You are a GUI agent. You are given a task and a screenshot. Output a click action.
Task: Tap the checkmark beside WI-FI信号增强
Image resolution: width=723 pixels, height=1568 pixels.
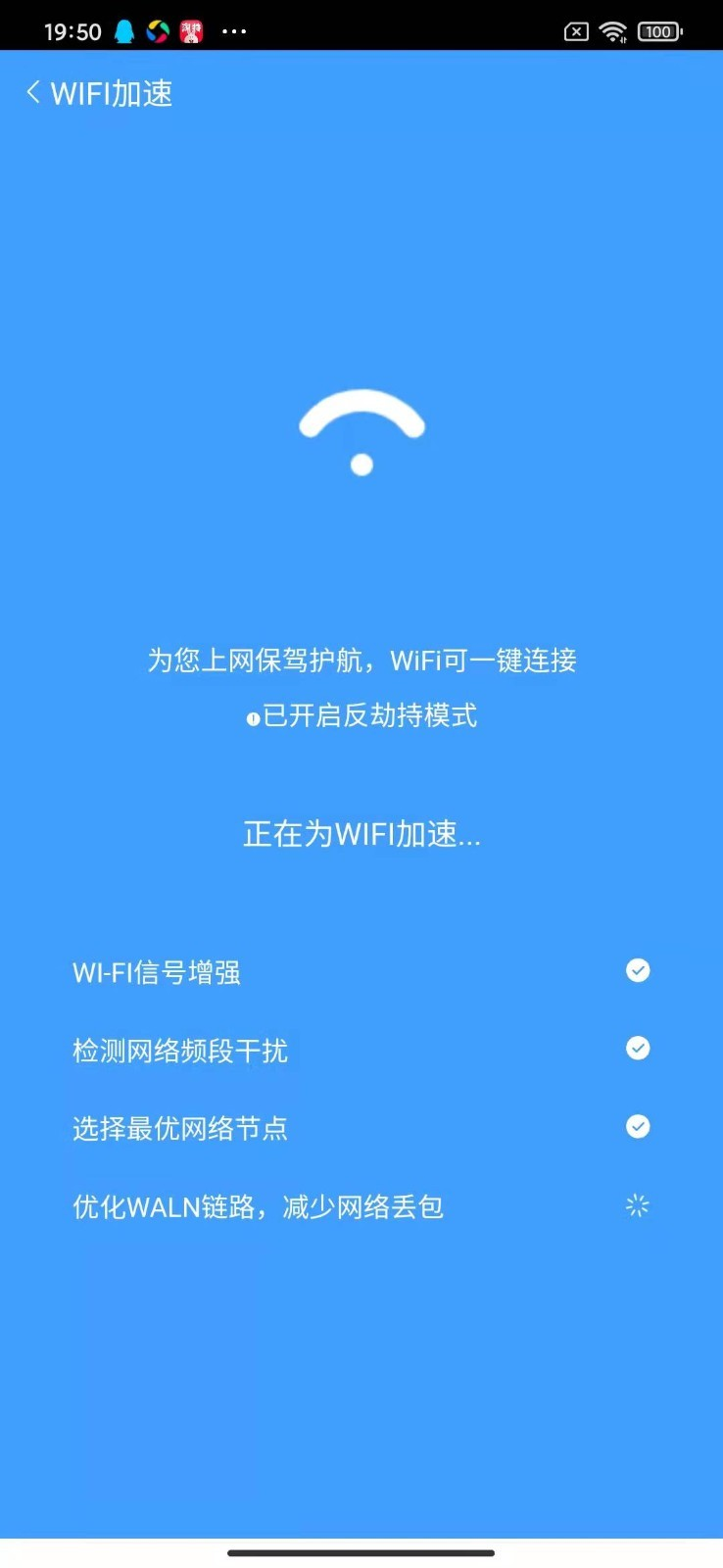637,970
